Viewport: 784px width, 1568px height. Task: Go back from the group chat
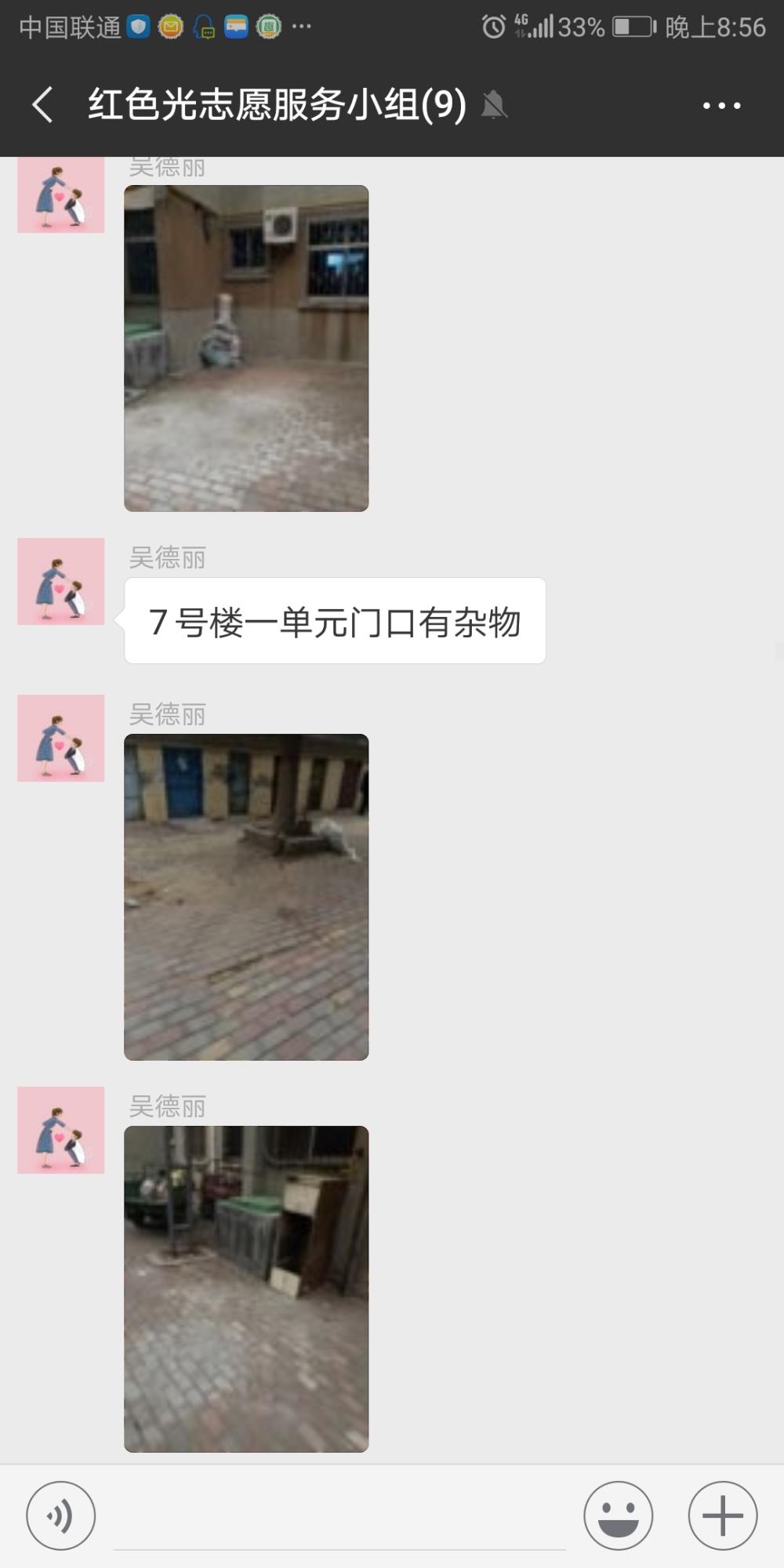[x=43, y=105]
